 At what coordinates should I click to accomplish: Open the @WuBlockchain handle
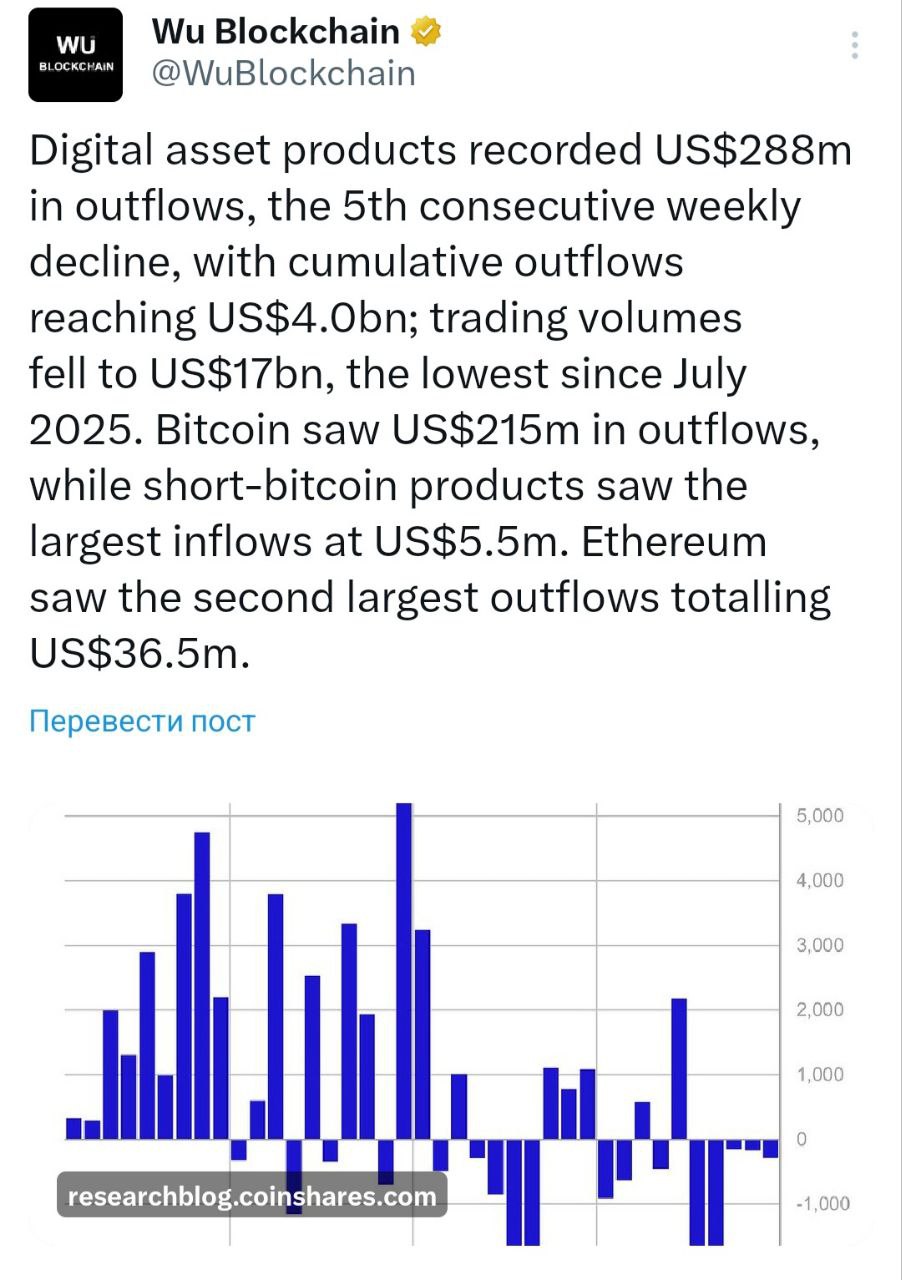pyautogui.click(x=283, y=73)
